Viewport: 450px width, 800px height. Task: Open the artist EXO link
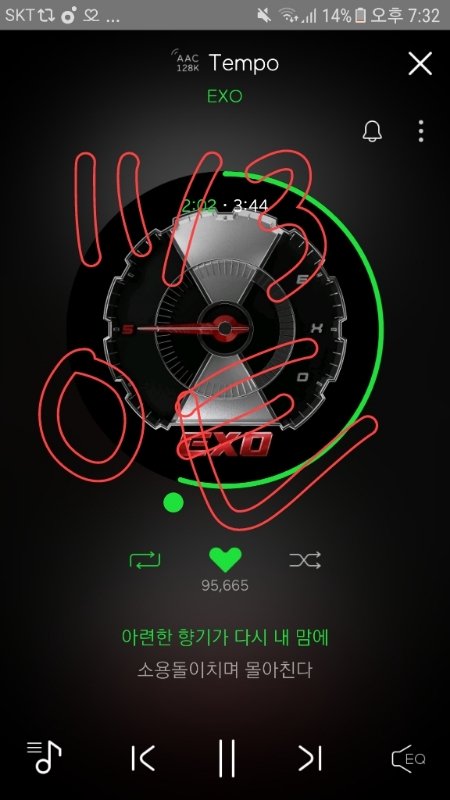tap(224, 96)
